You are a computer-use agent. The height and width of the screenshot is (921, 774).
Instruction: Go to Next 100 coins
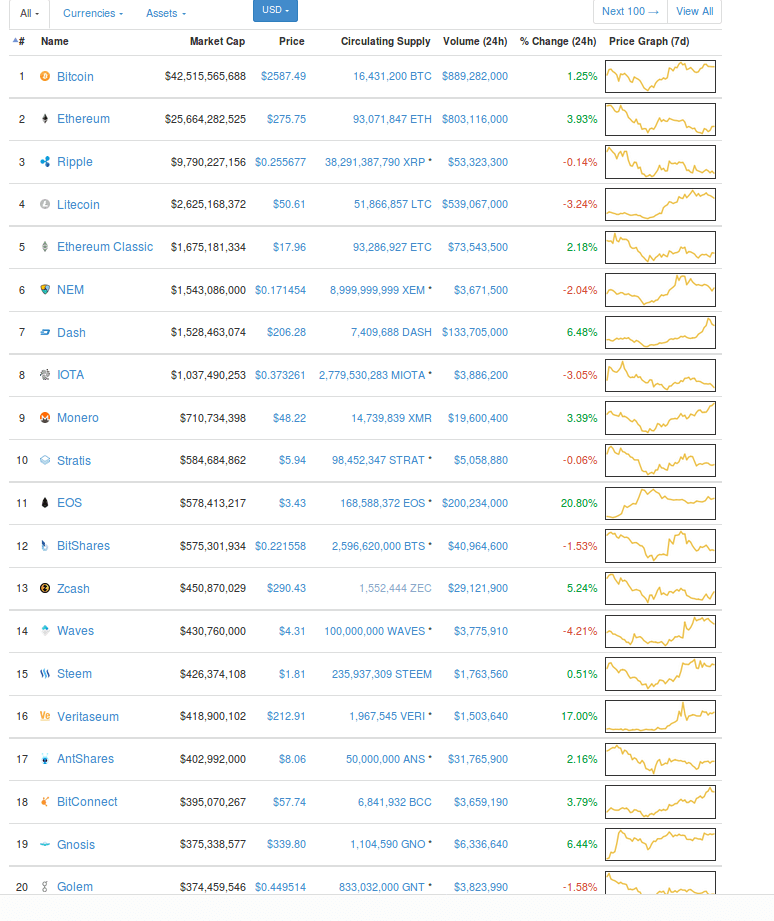pos(630,11)
